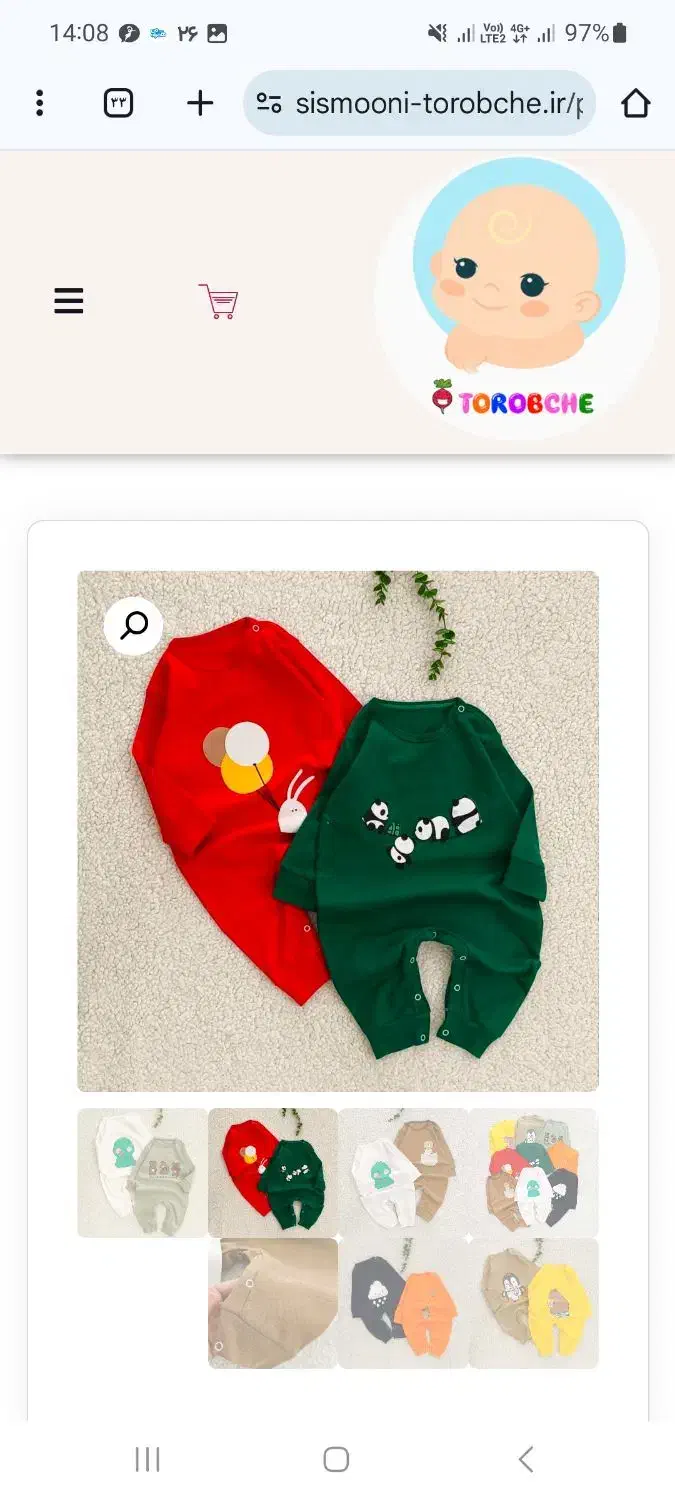The width and height of the screenshot is (675, 1500).
Task: View the shopping cart
Action: (x=218, y=301)
